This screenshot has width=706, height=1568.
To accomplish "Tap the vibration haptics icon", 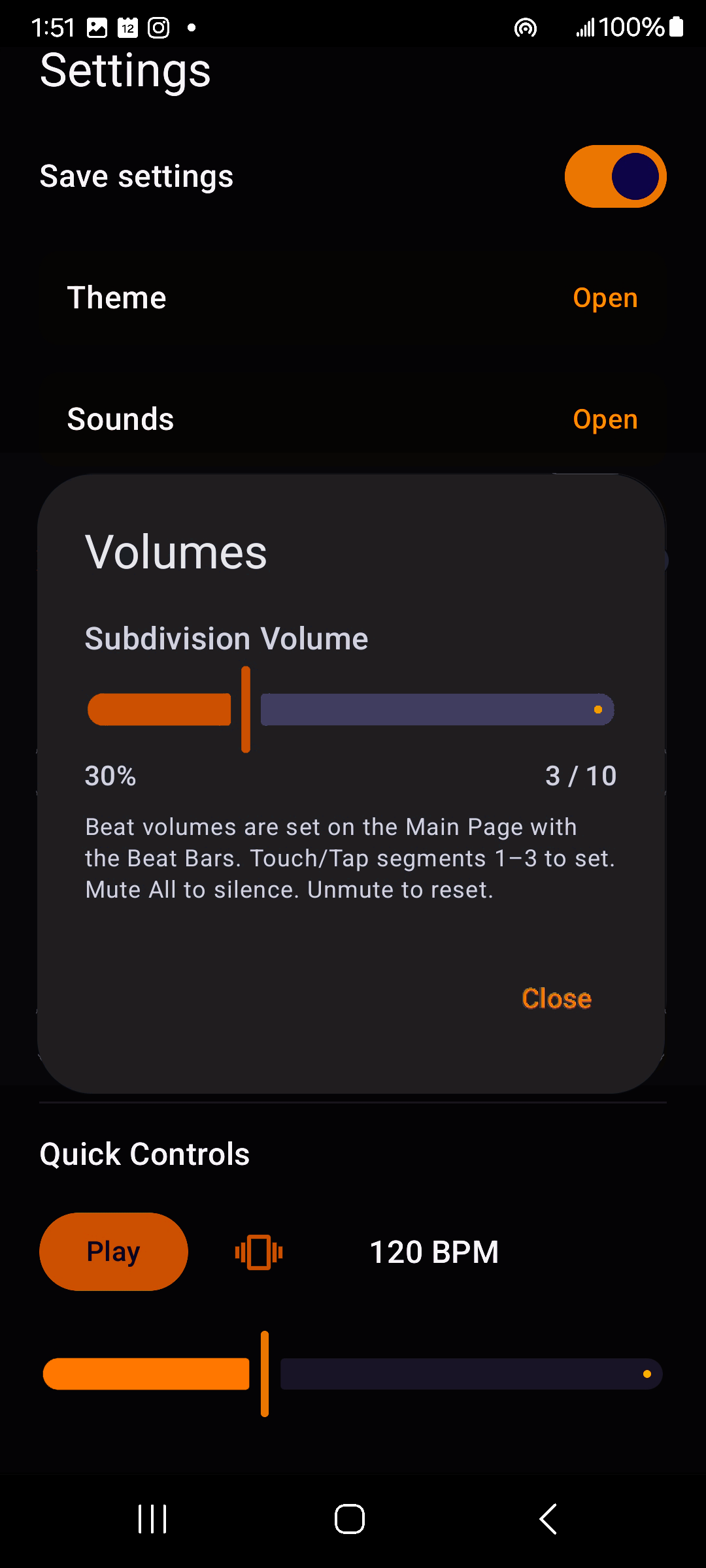I will [x=258, y=1251].
